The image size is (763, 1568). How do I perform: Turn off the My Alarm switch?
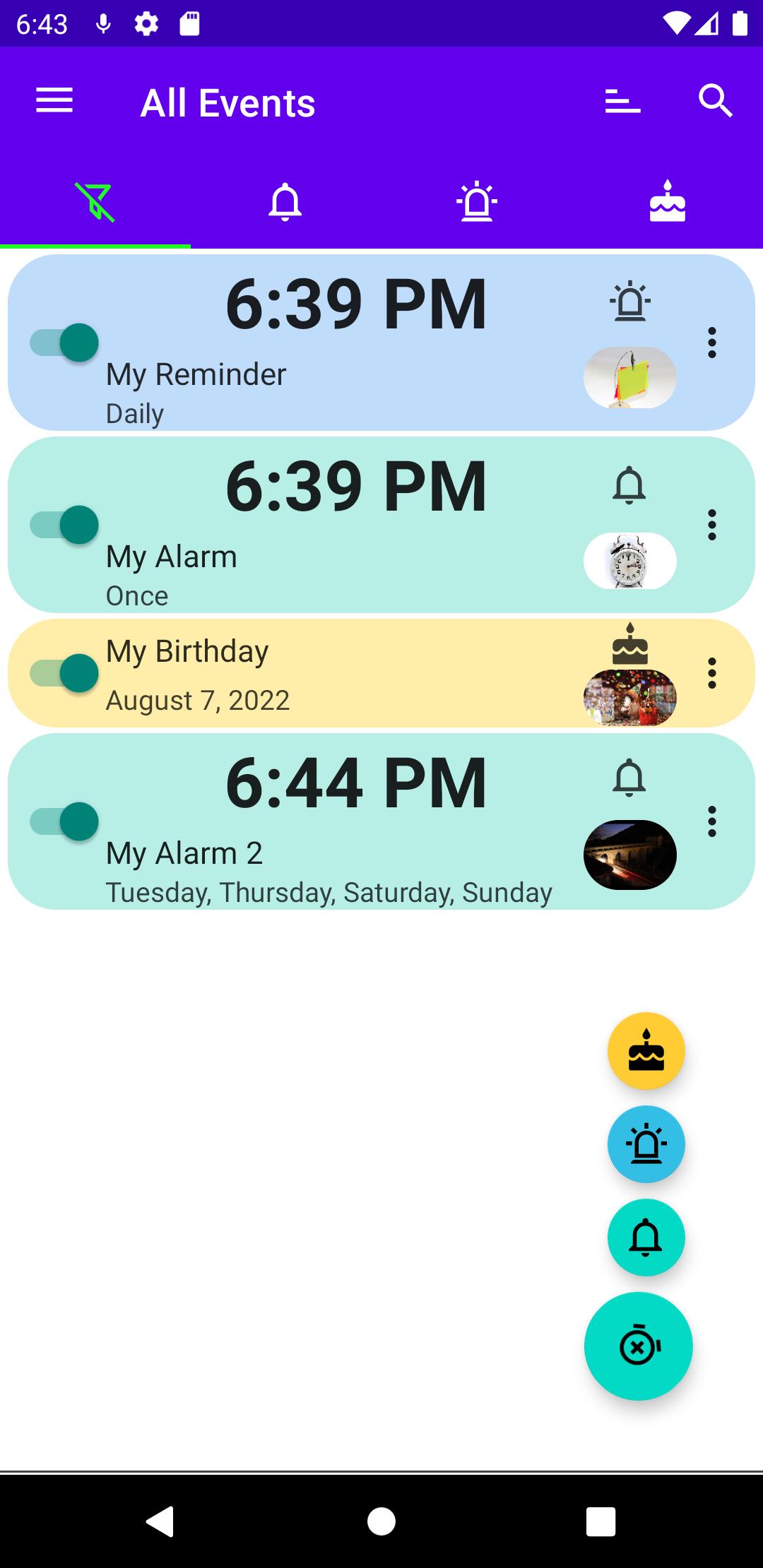(64, 525)
